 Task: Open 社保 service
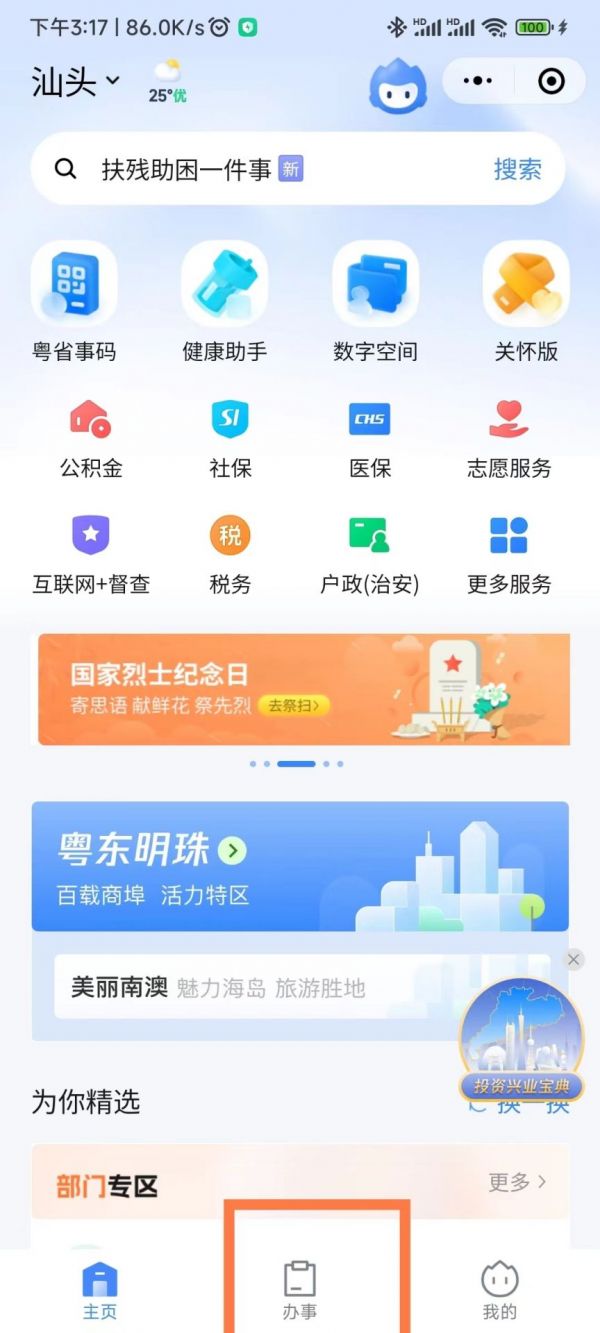[x=230, y=438]
